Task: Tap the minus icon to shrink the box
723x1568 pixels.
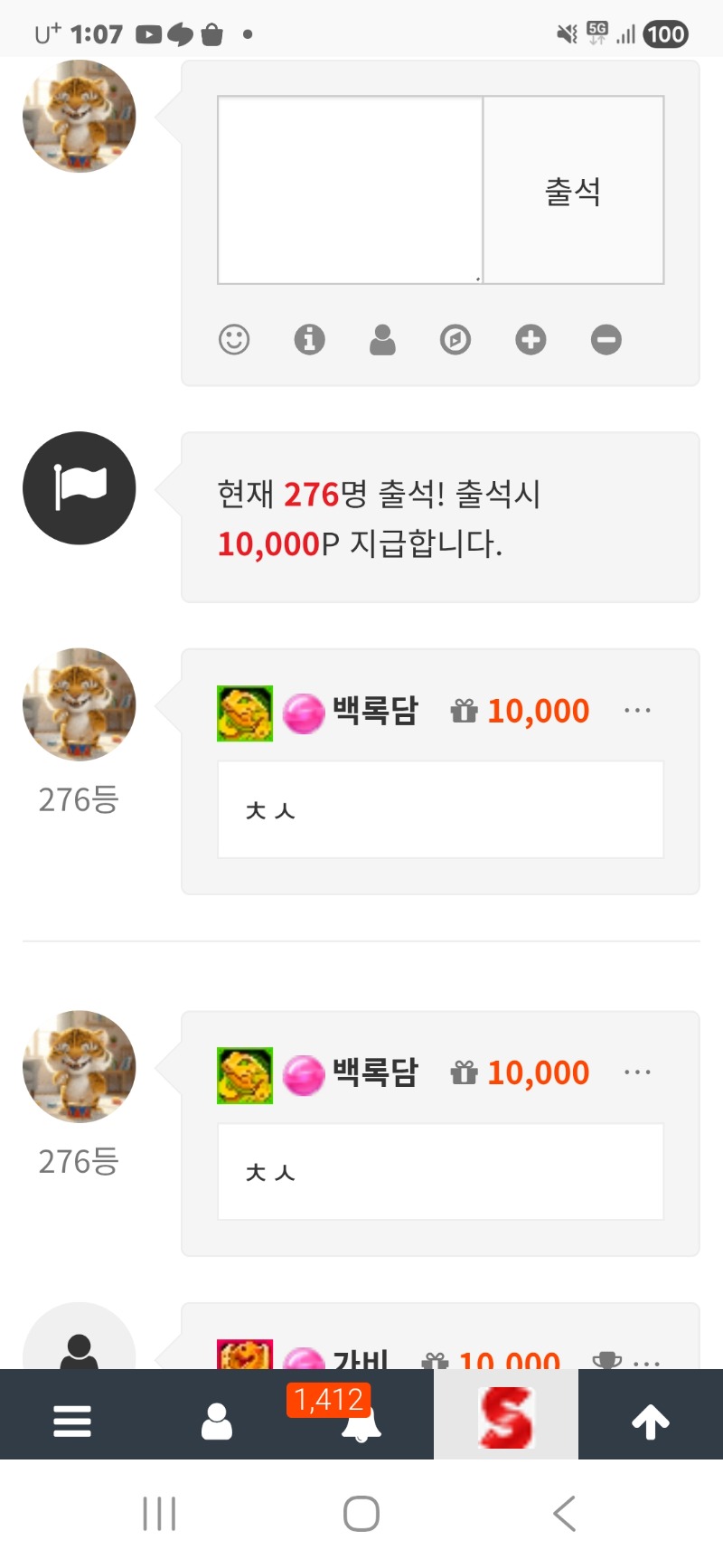Action: (606, 340)
